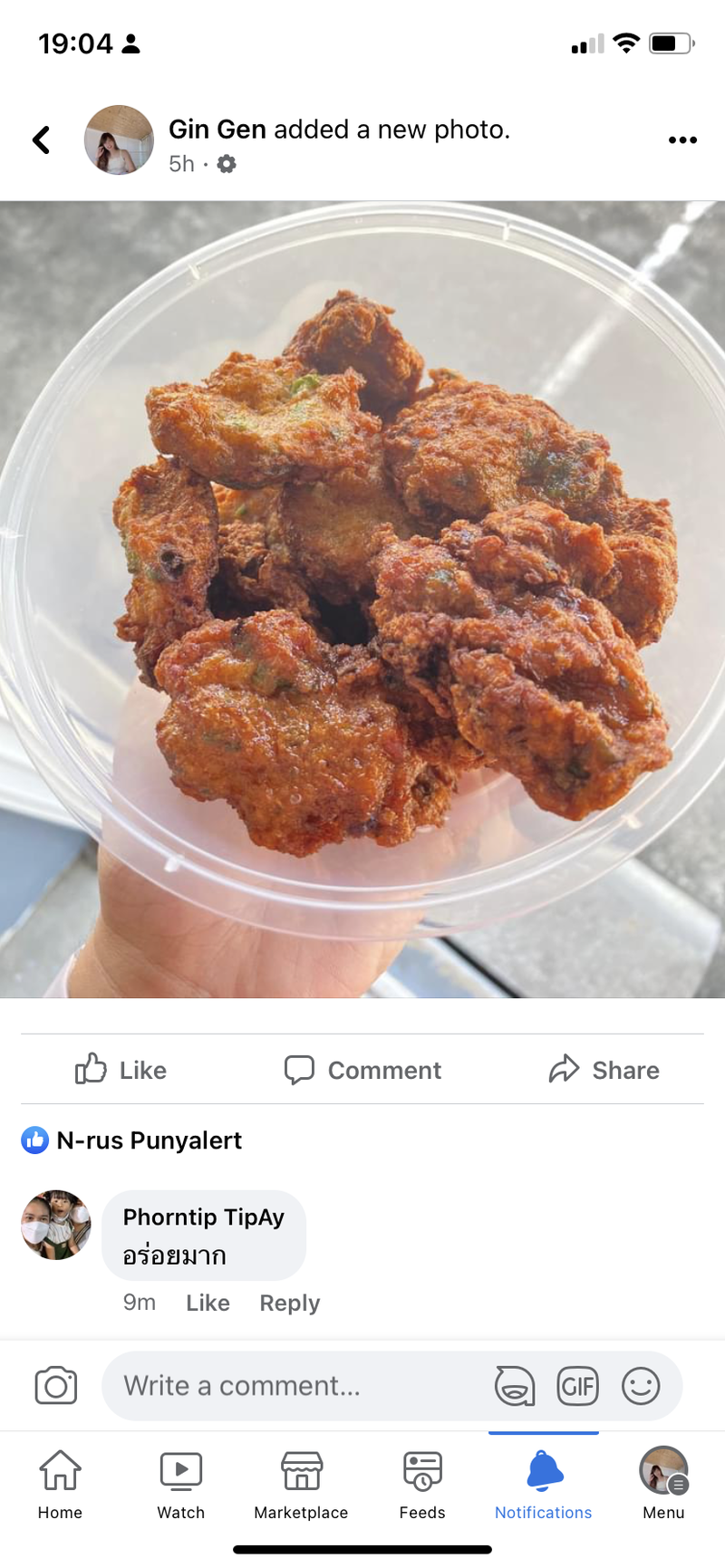Reply to Phorntip TipAy's comment
This screenshot has width=725, height=1568.
[289, 1303]
